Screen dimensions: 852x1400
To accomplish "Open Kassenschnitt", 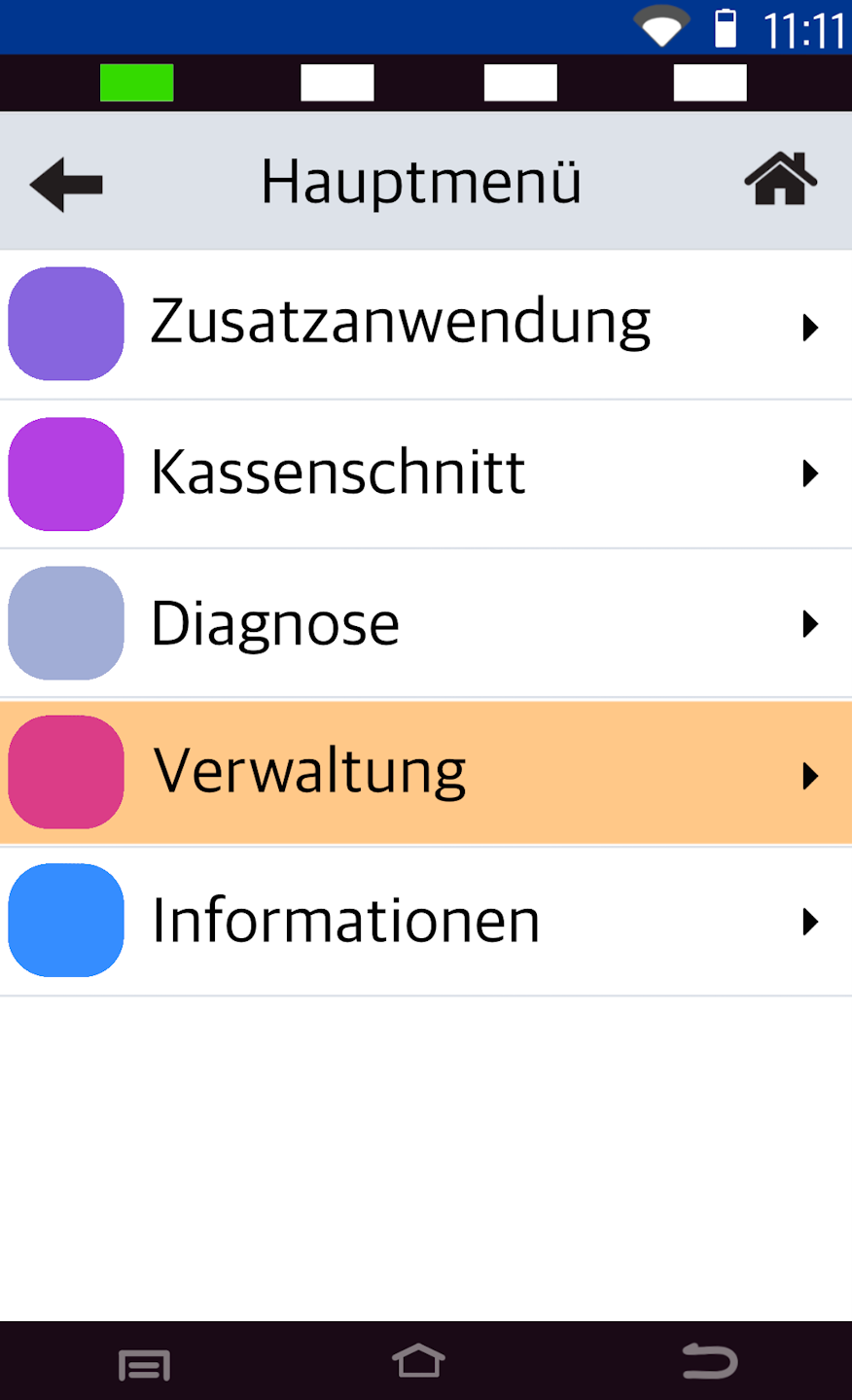I will point(426,473).
